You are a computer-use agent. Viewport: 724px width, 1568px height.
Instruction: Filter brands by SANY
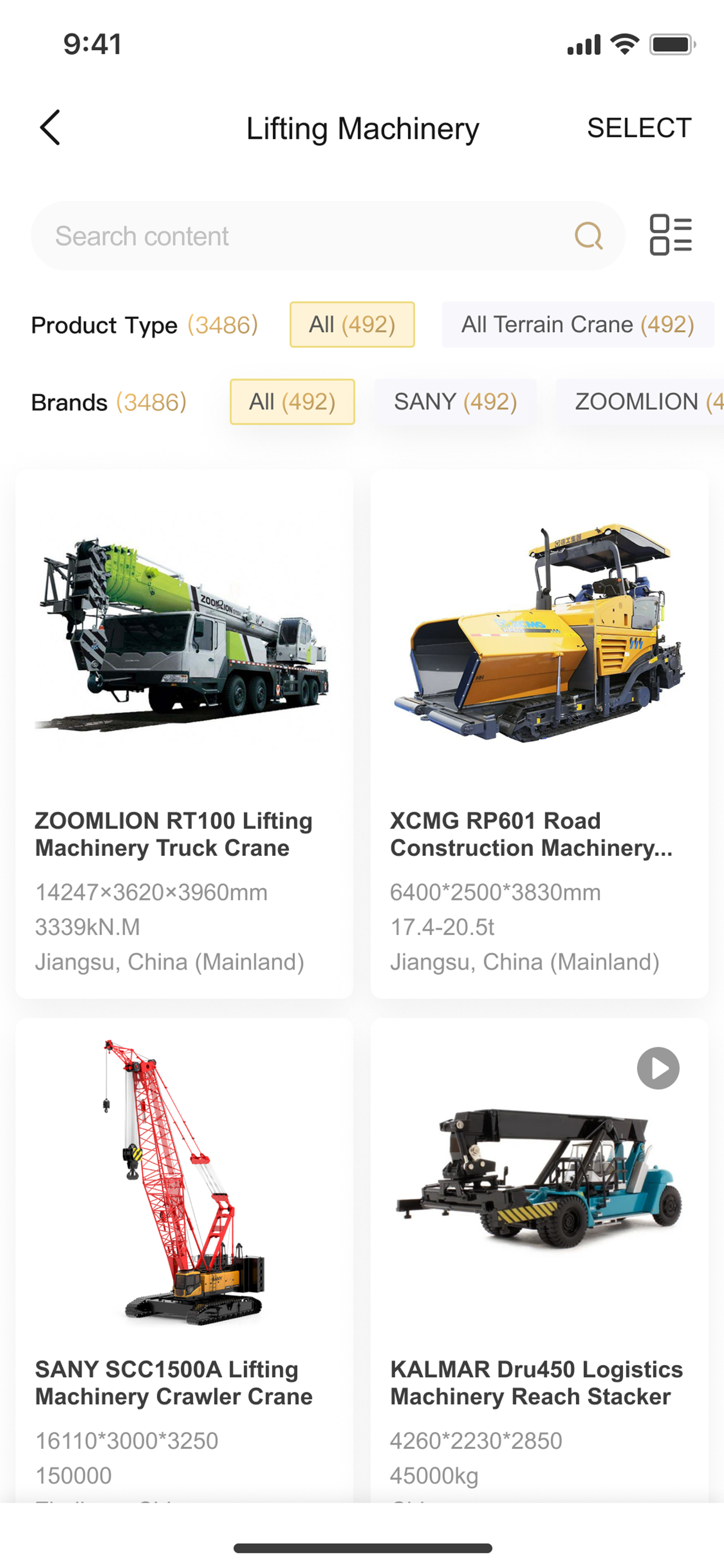click(455, 402)
